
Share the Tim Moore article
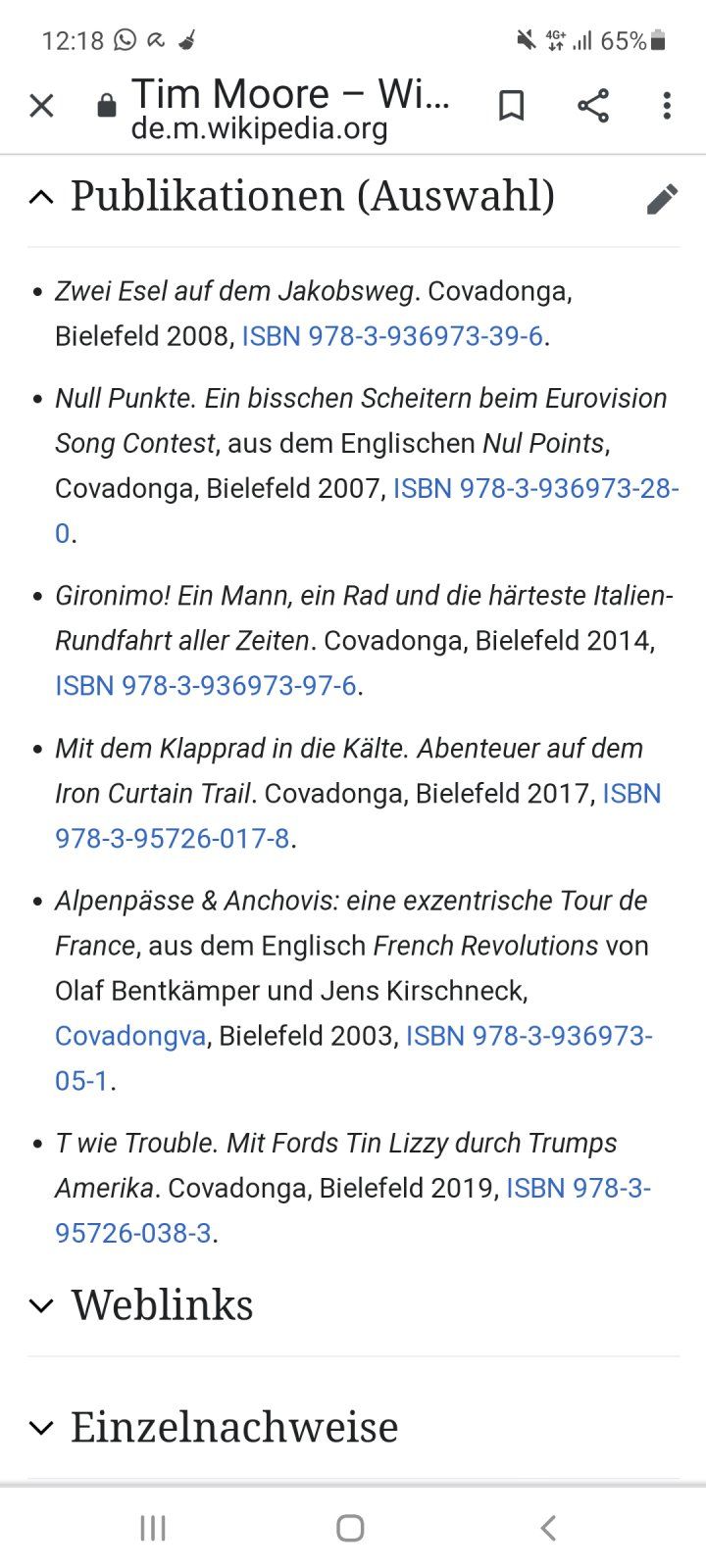(592, 106)
